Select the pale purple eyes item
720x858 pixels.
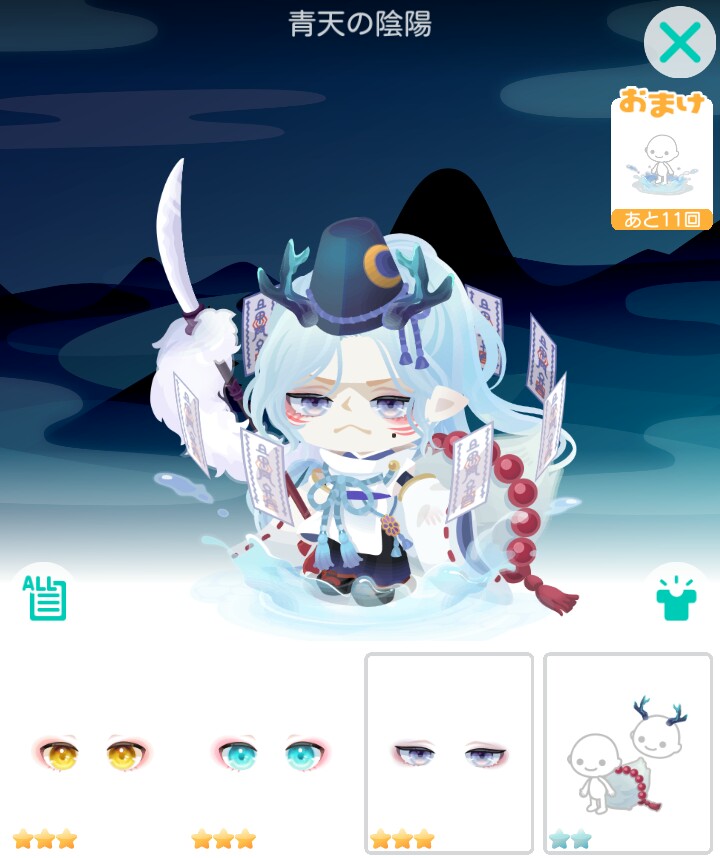point(448,752)
